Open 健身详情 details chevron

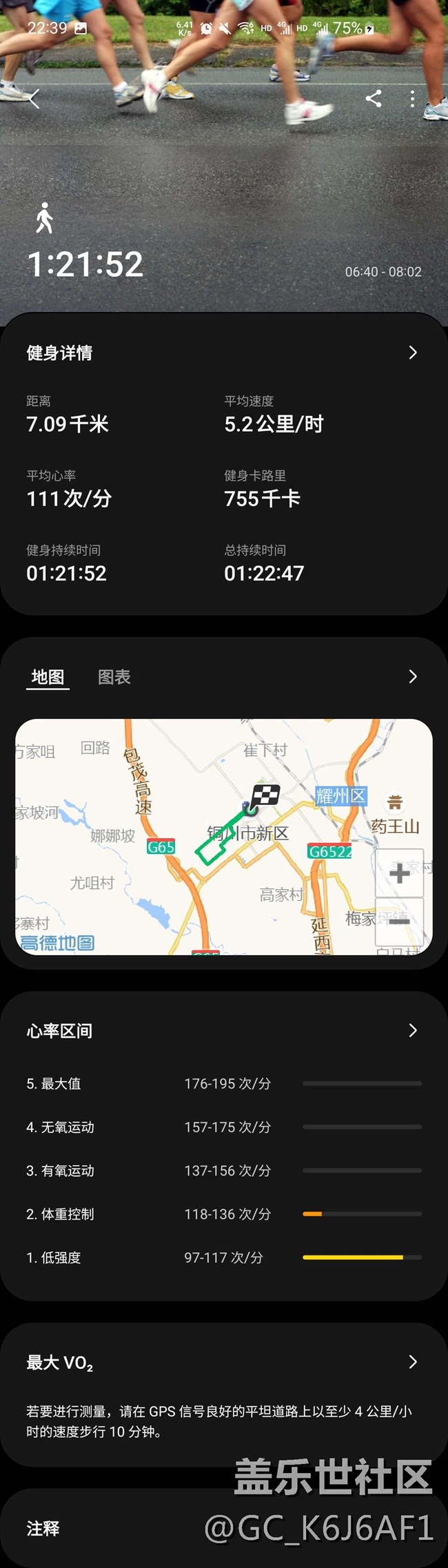(413, 353)
